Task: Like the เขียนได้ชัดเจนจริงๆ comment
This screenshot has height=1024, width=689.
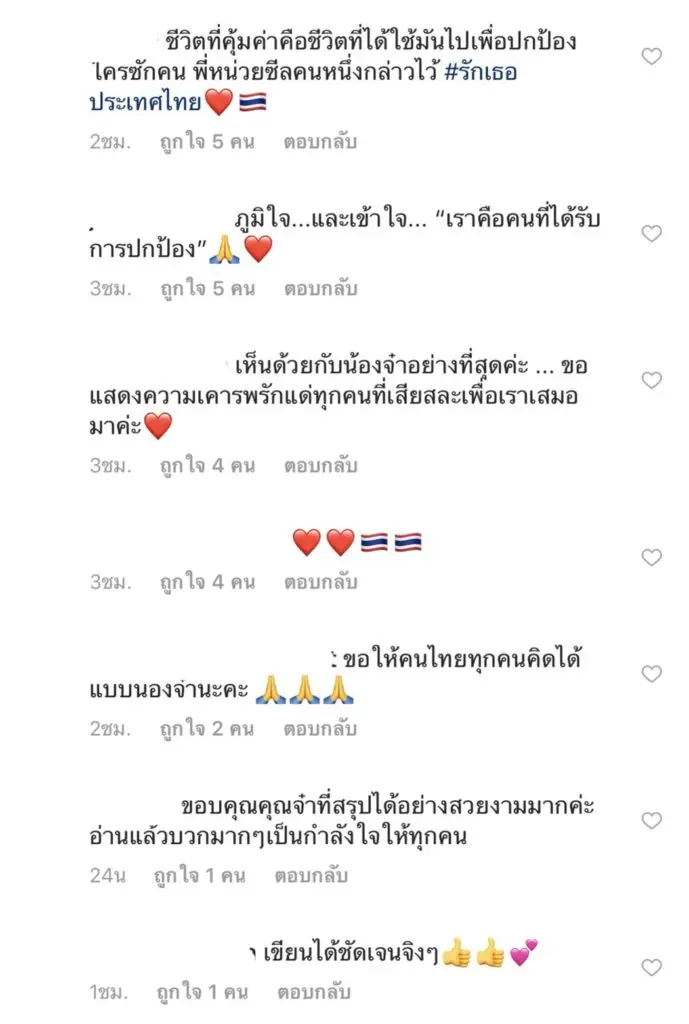Action: (x=651, y=967)
